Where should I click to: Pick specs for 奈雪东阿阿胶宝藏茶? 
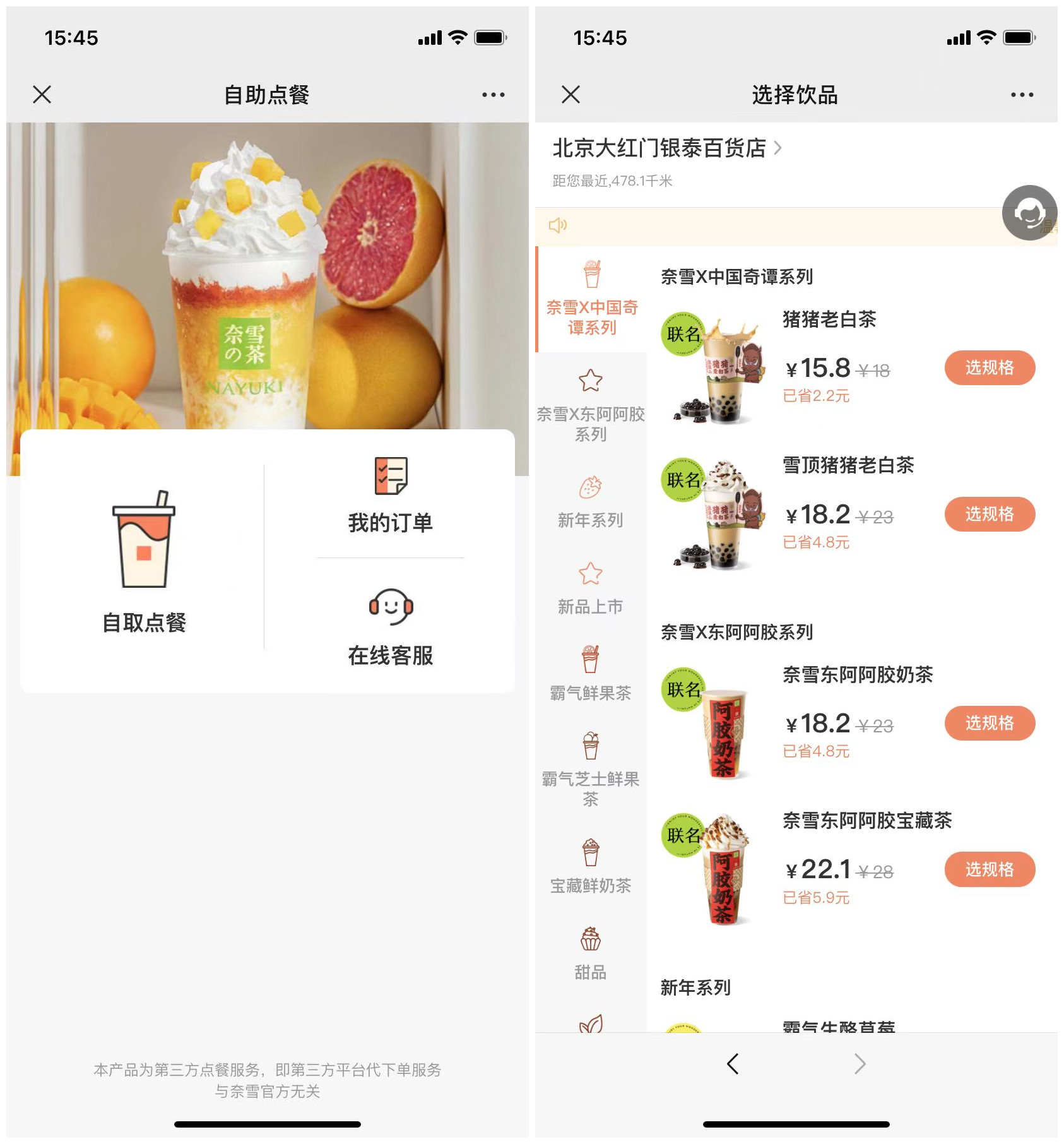989,869
